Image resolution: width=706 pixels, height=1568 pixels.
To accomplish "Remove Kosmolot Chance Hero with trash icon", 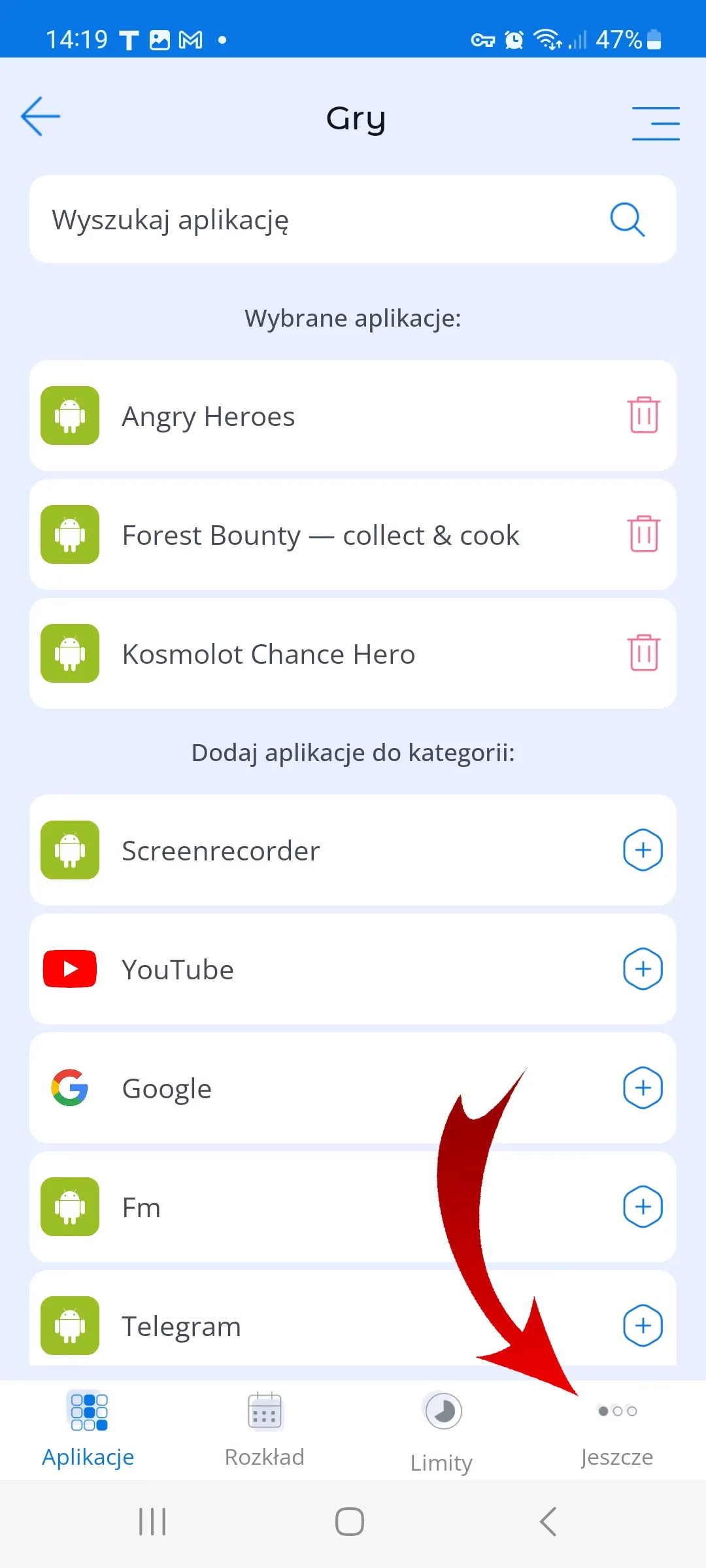I will 643,653.
